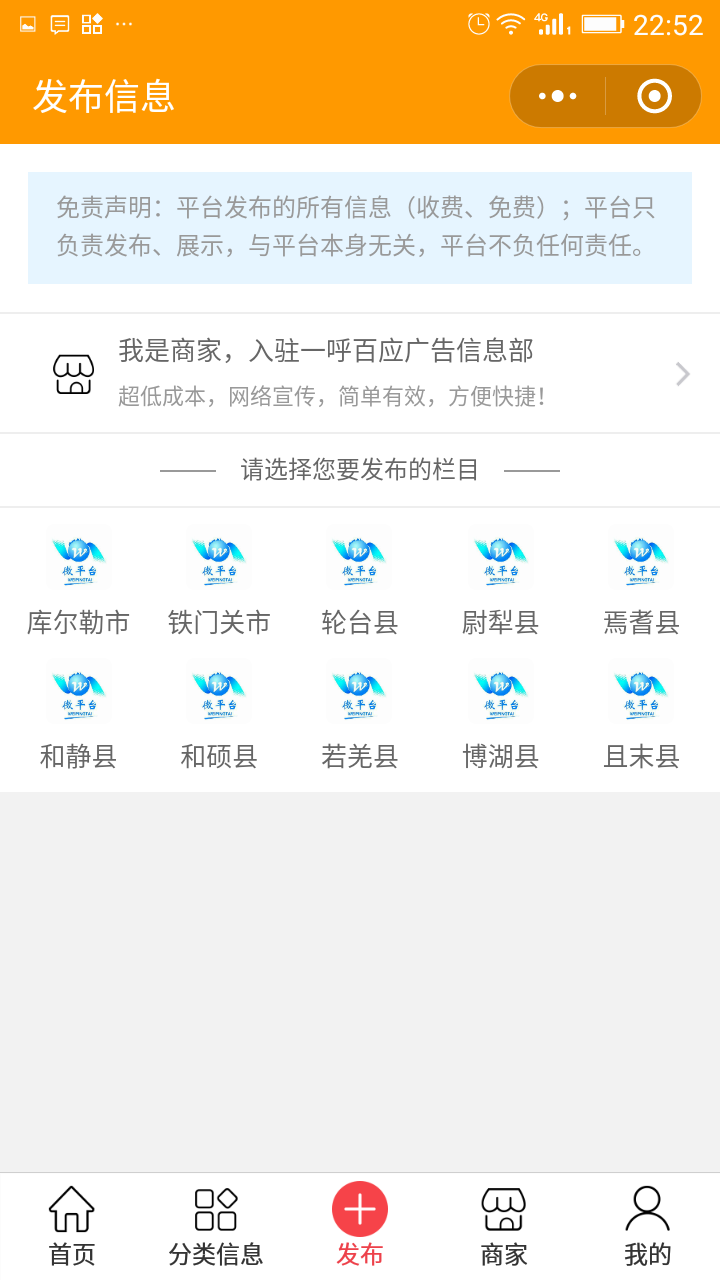Close the mini program via target icon
720x1280 pixels.
654,96
